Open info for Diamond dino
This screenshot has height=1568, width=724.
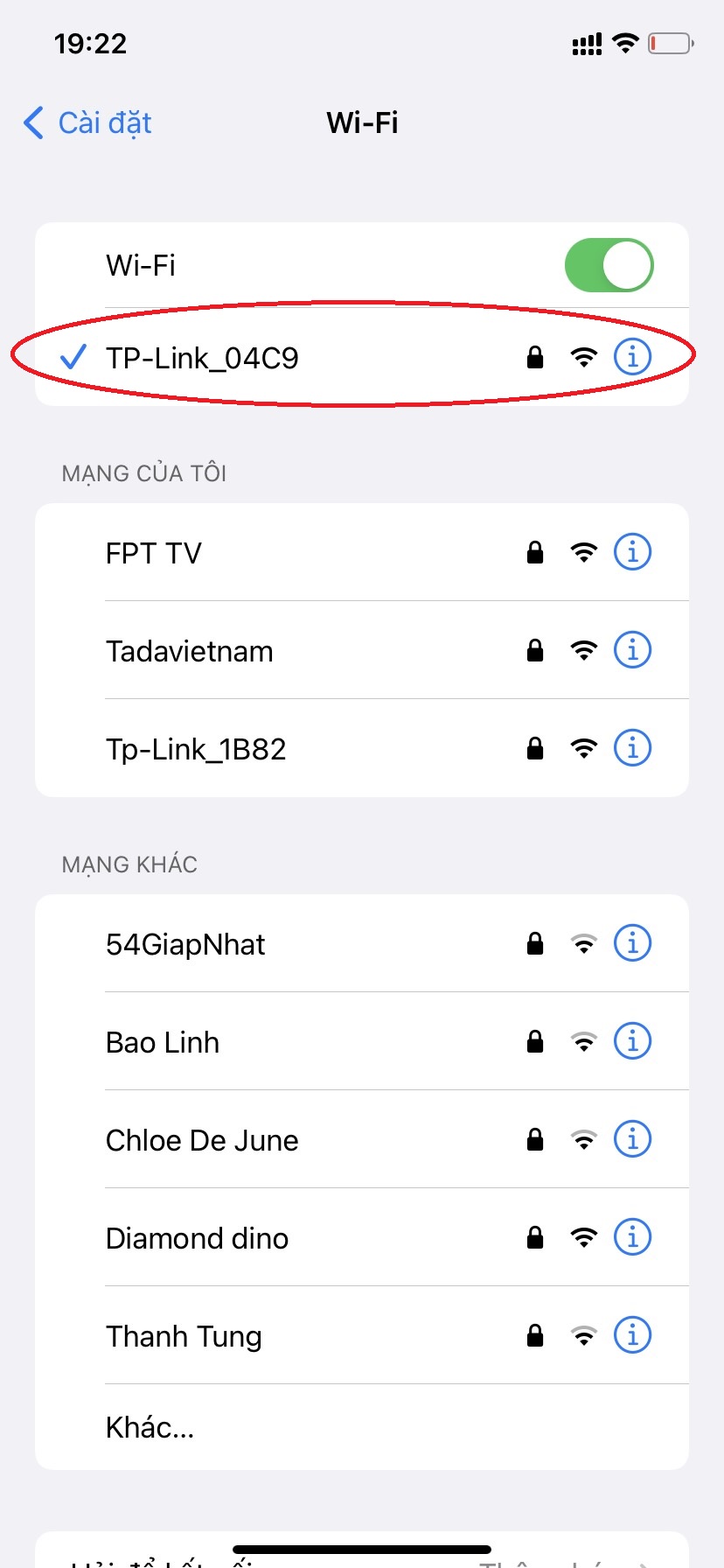click(632, 1237)
